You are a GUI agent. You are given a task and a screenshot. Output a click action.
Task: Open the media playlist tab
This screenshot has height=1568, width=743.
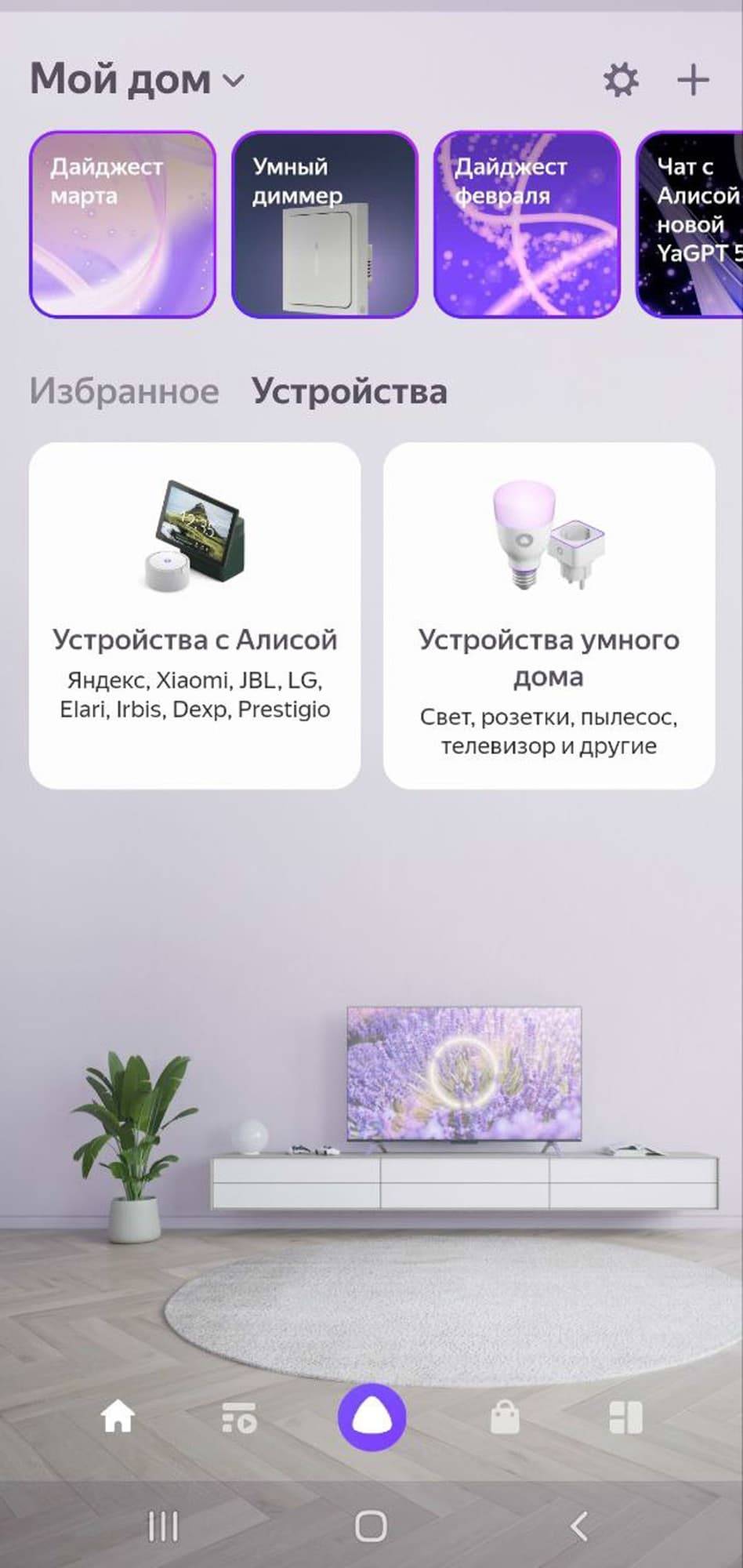pyautogui.click(x=239, y=1417)
